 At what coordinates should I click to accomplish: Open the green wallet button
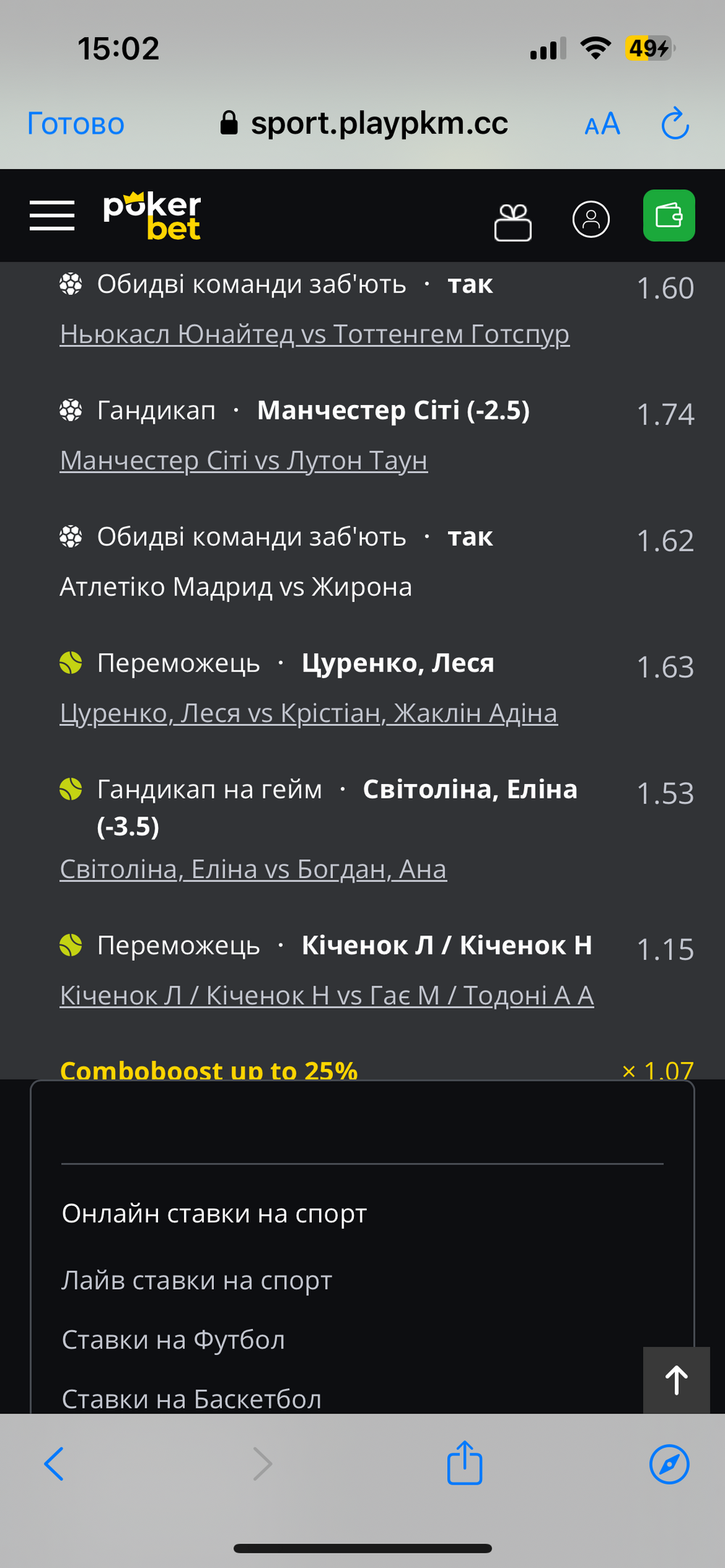[669, 215]
